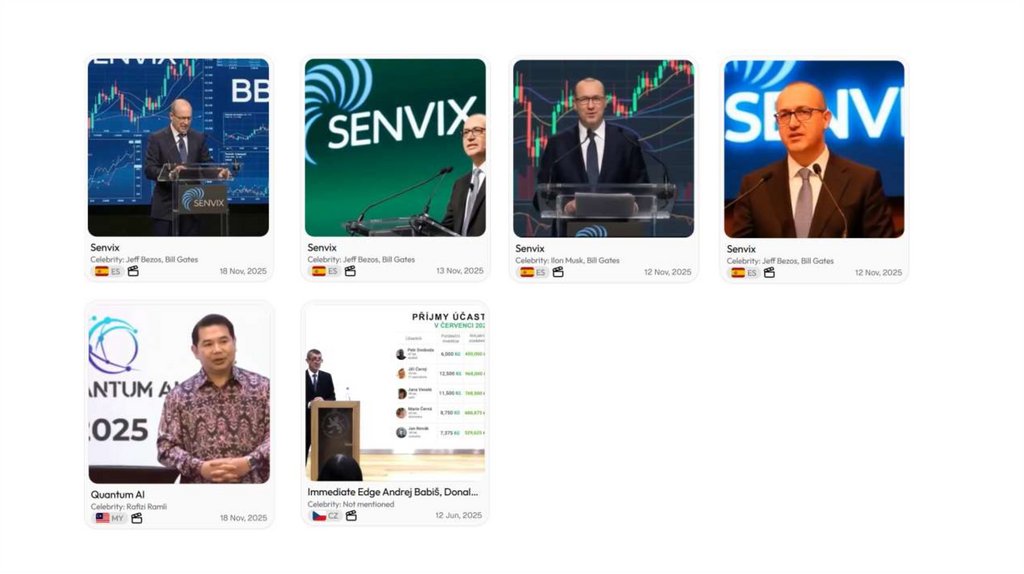Open the Immediate Edge Andrej Babiš card

tap(395, 393)
